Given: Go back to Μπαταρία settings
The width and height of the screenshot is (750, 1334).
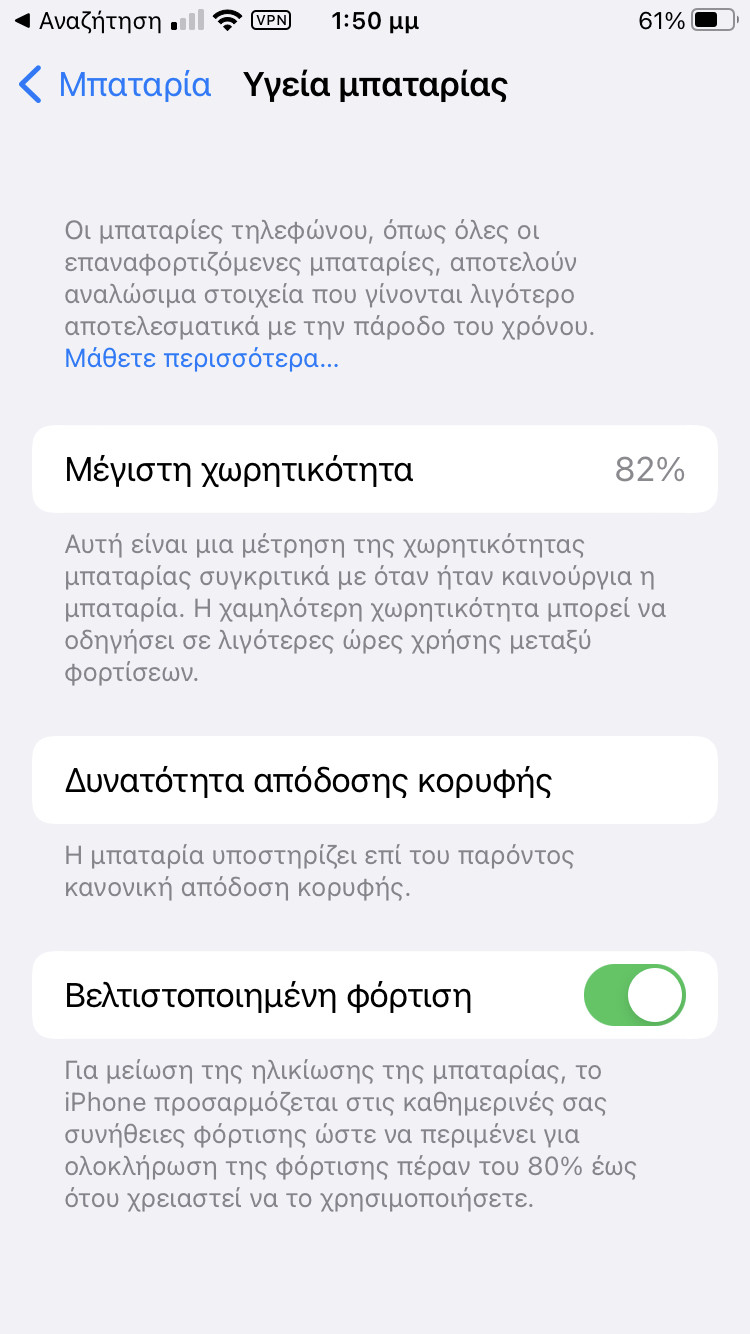Looking at the screenshot, I should click(115, 85).
